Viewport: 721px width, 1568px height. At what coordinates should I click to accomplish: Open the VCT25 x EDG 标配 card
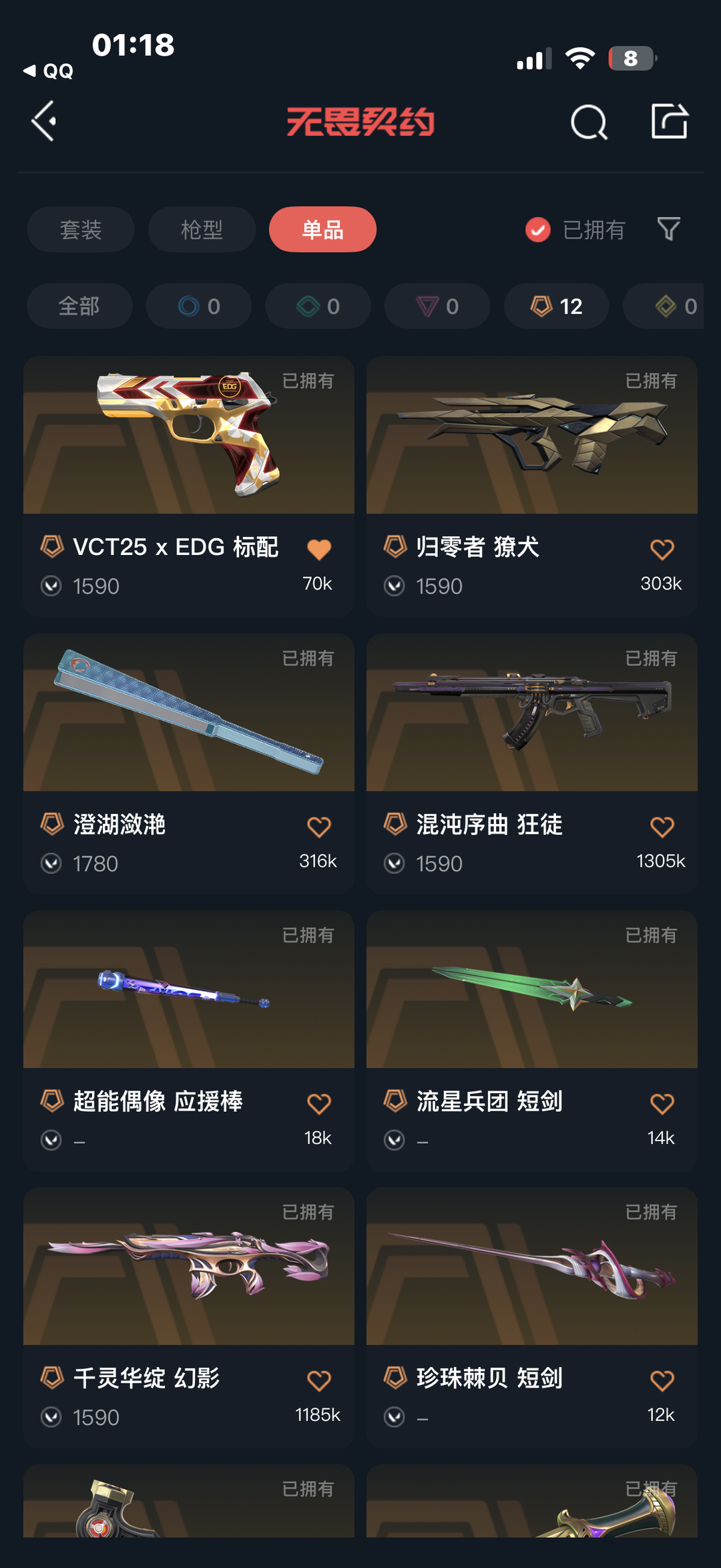click(x=189, y=486)
